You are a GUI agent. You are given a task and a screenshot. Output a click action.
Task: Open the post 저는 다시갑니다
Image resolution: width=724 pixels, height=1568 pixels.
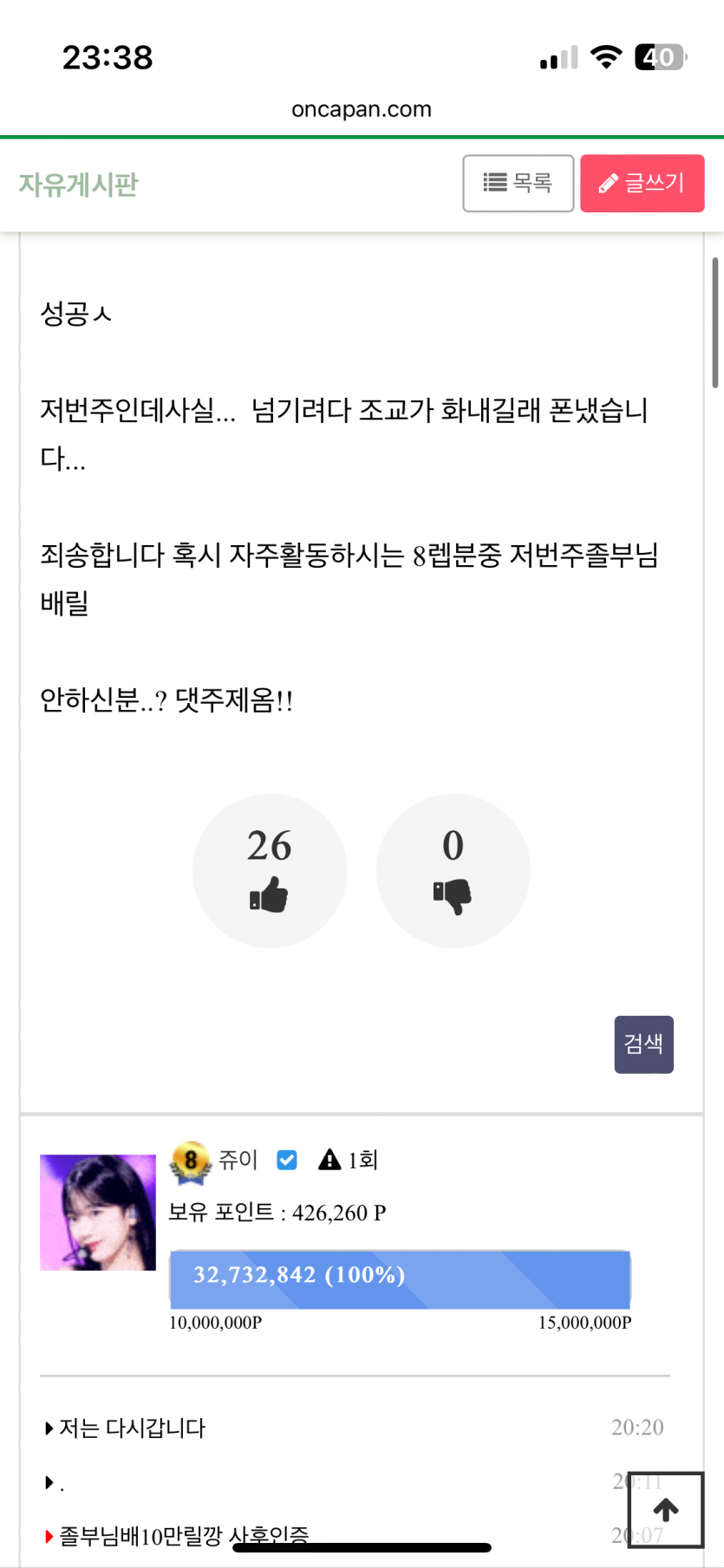pyautogui.click(x=132, y=1428)
